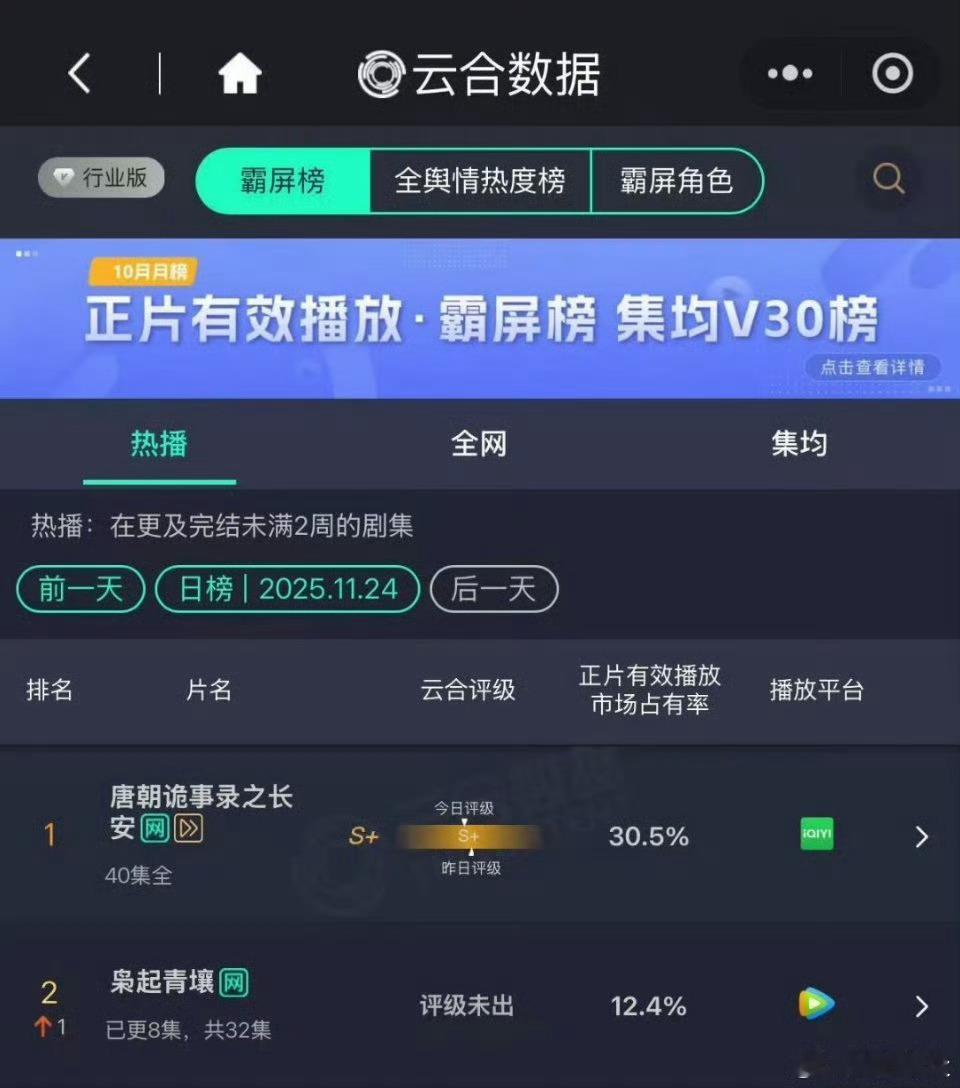Select the iQIYI platform icon for rank 1
Image resolution: width=960 pixels, height=1088 pixels.
(816, 835)
